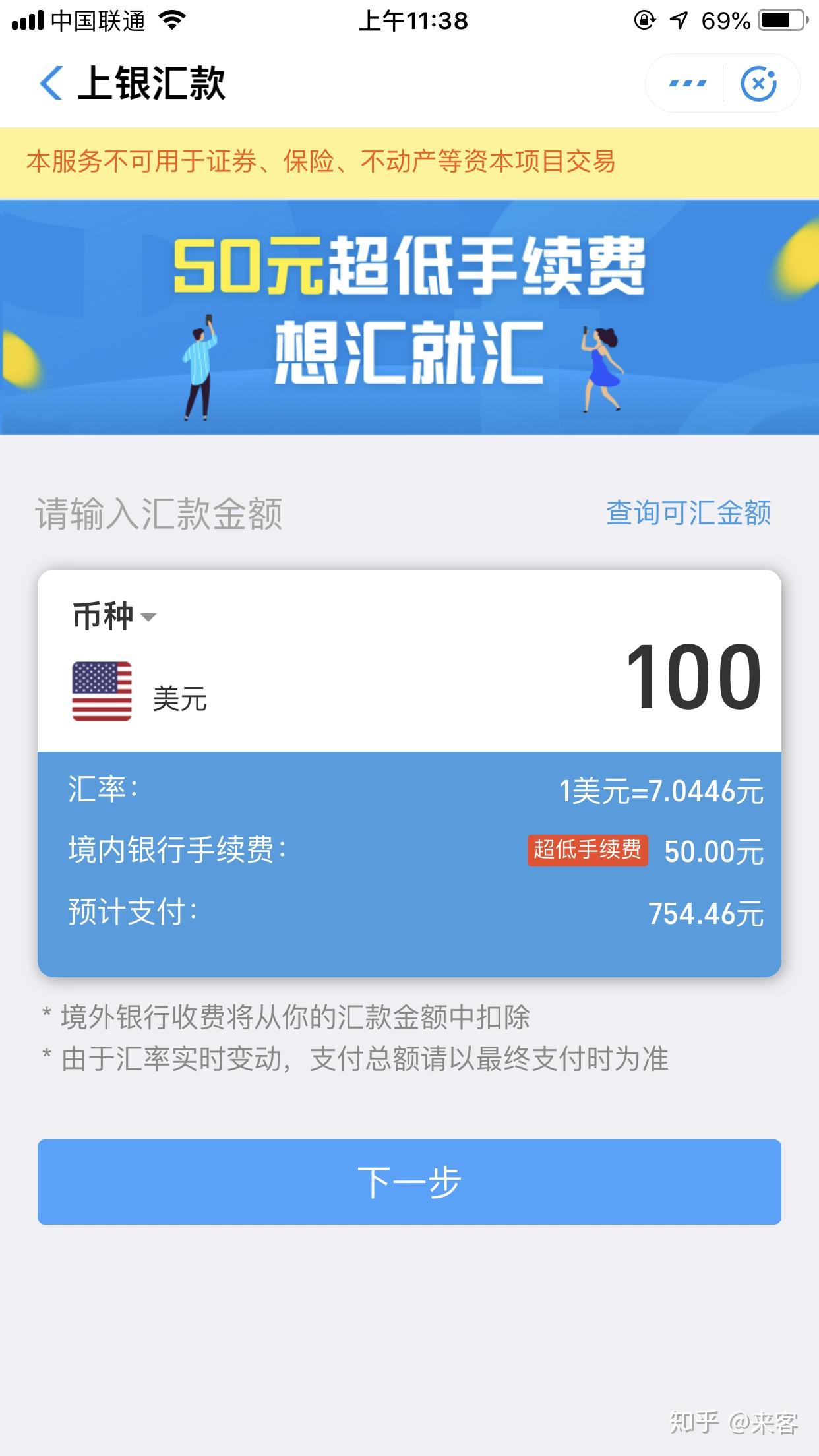
Task: Expand the 币种 currency dropdown
Action: coord(114,617)
